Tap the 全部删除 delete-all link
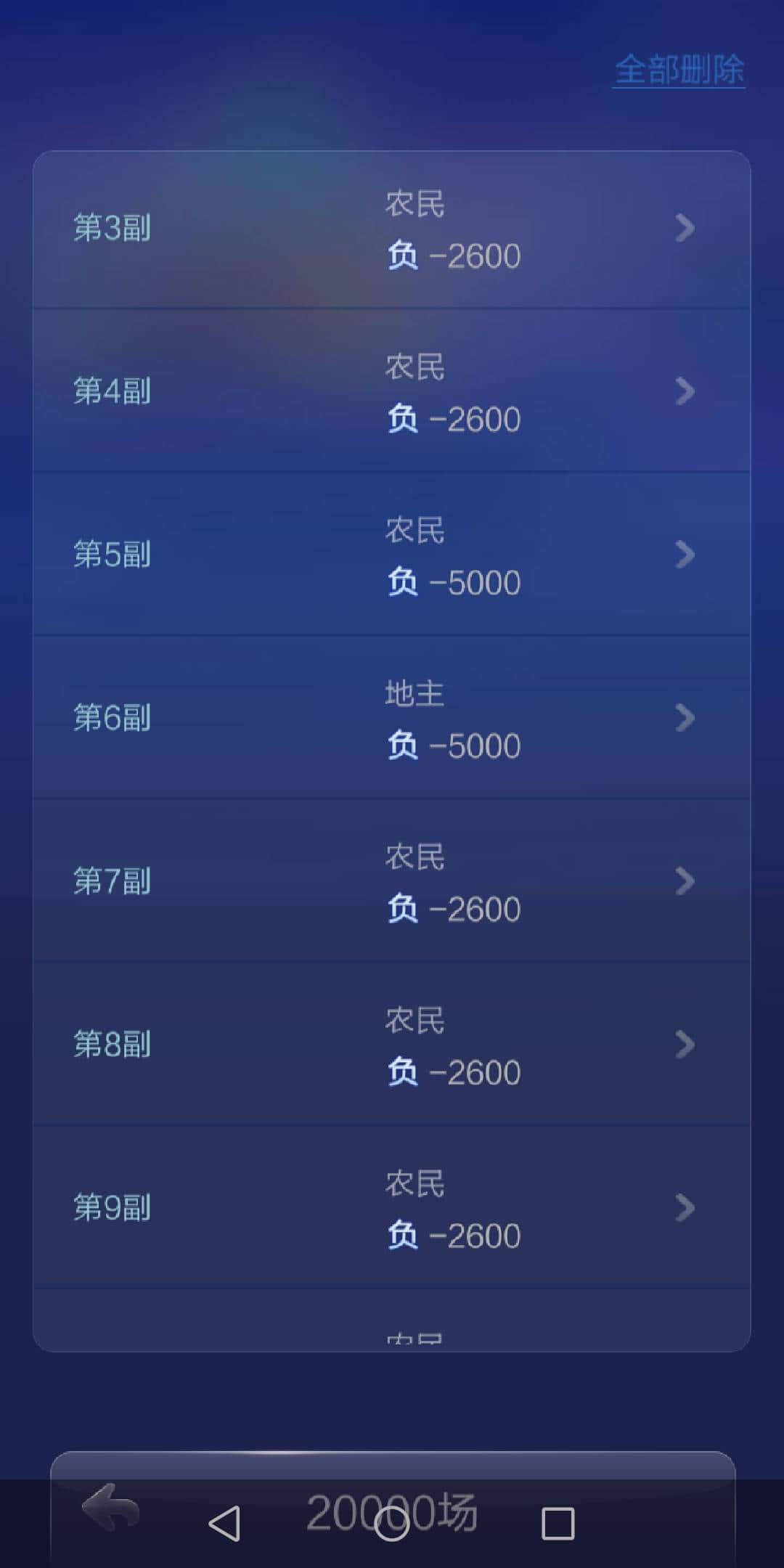Image resolution: width=784 pixels, height=1568 pixels. tap(679, 70)
